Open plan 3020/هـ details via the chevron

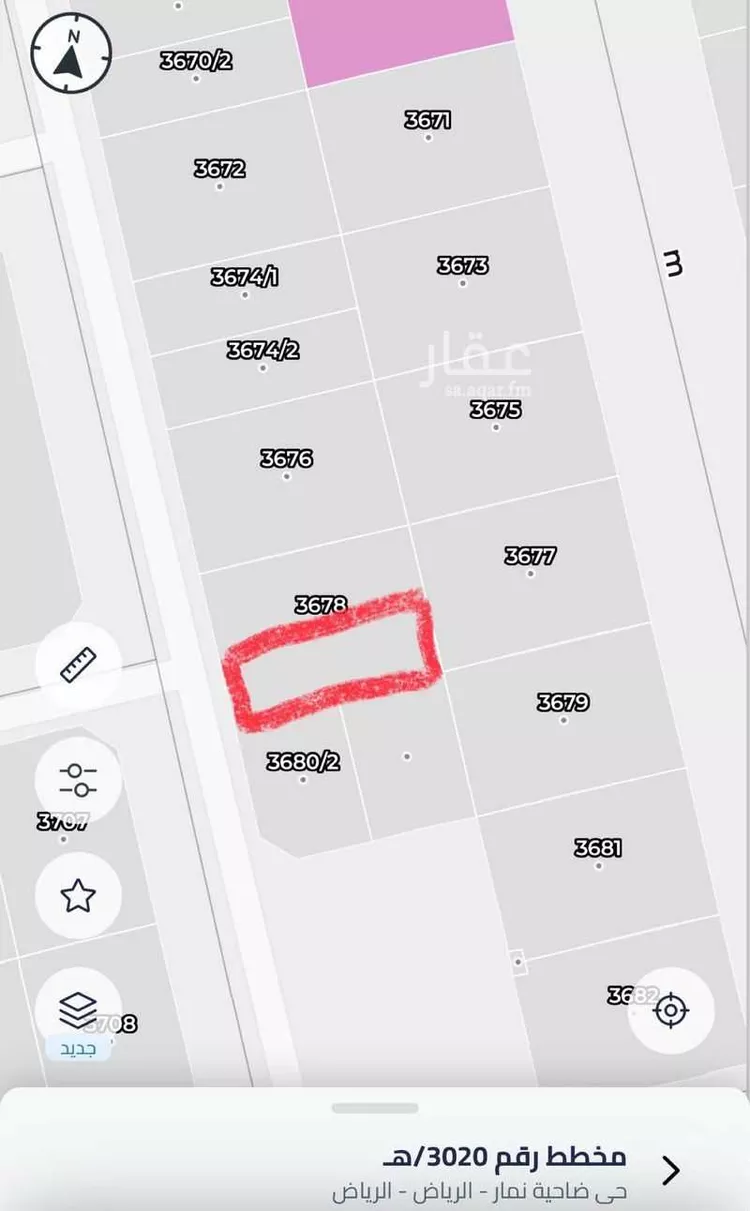pyautogui.click(x=671, y=1170)
